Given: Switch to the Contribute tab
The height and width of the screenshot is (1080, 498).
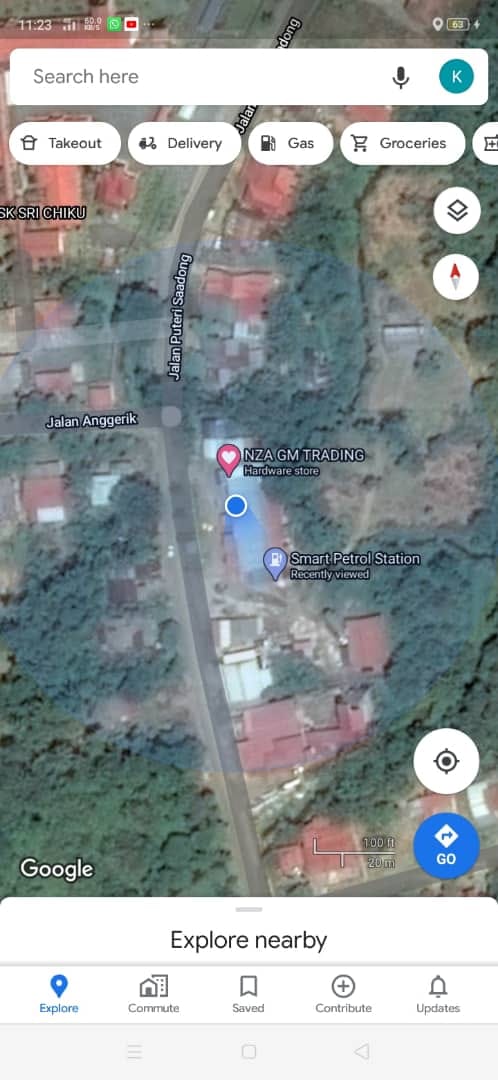Looking at the screenshot, I should click(x=343, y=995).
